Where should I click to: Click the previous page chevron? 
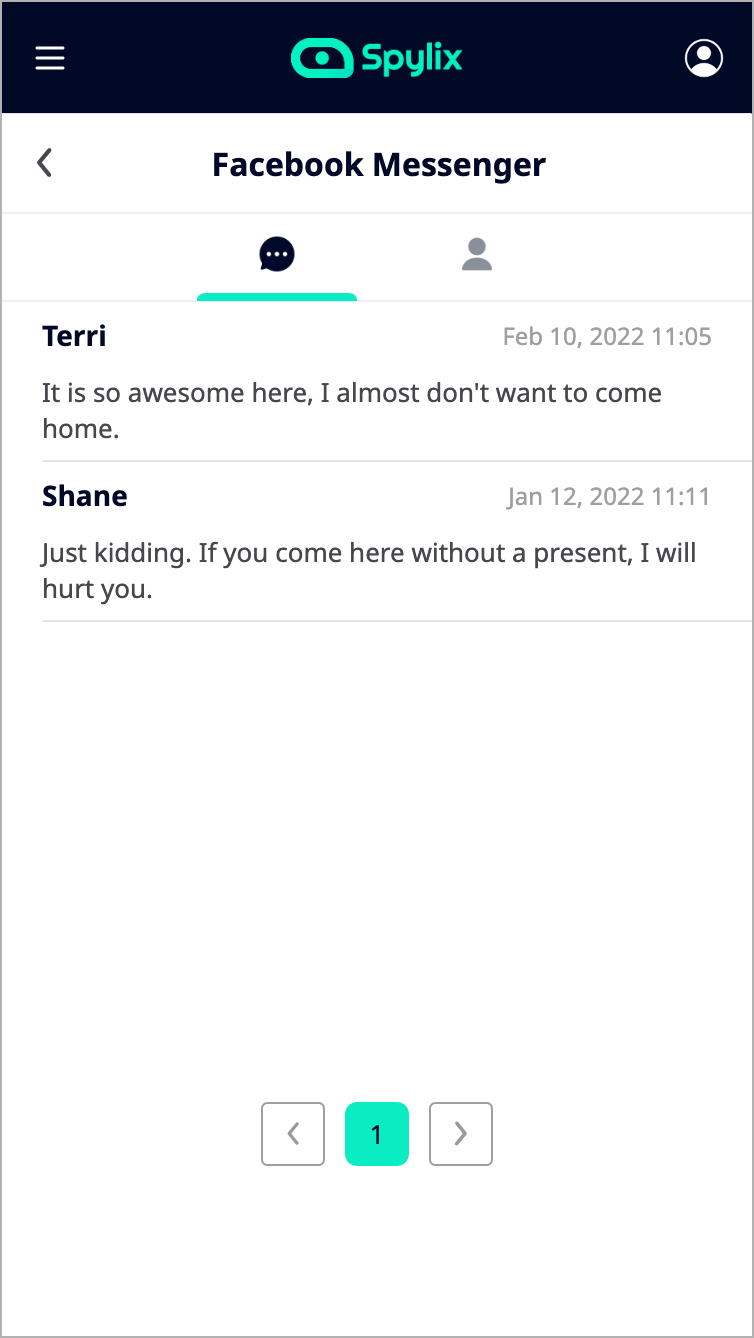tap(292, 1134)
